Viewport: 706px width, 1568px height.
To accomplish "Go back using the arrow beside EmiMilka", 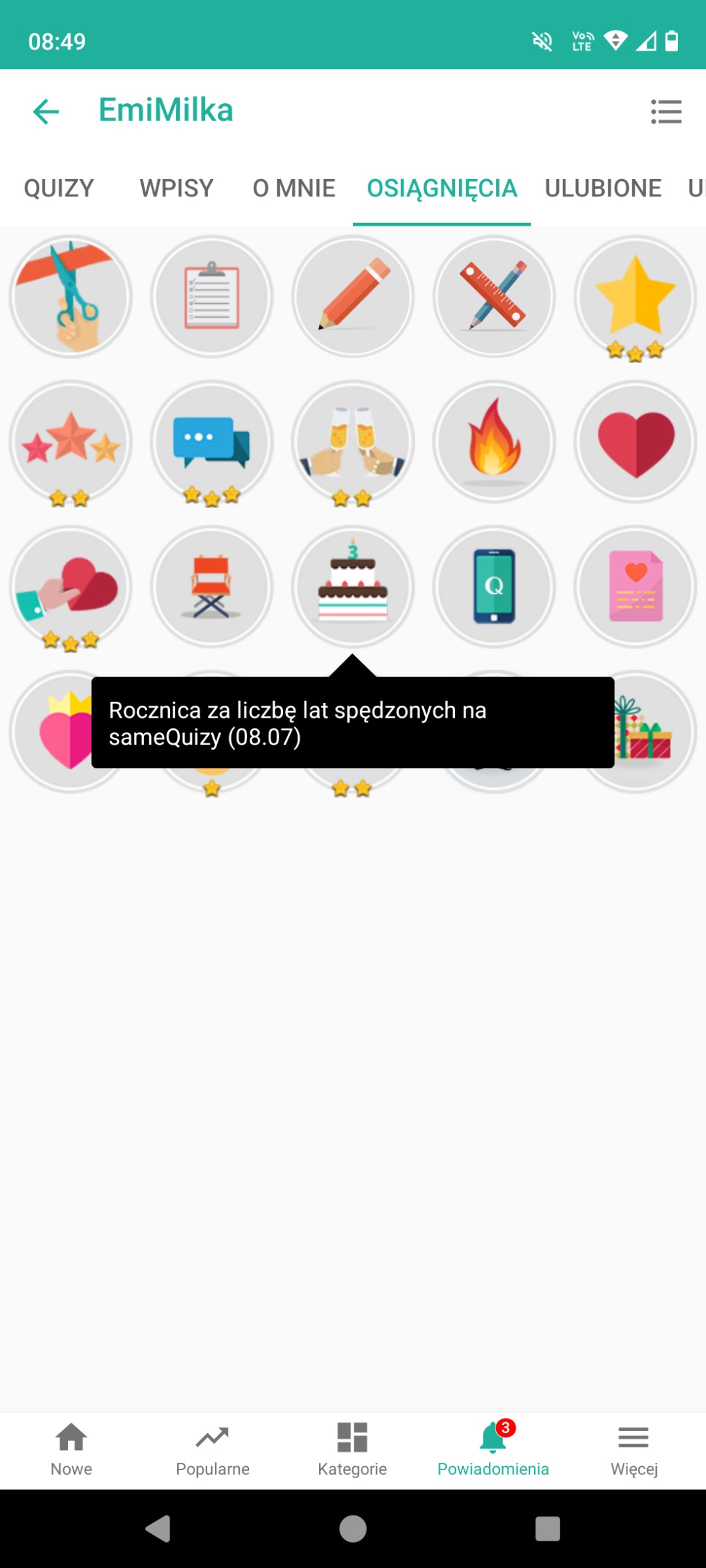I will click(46, 111).
